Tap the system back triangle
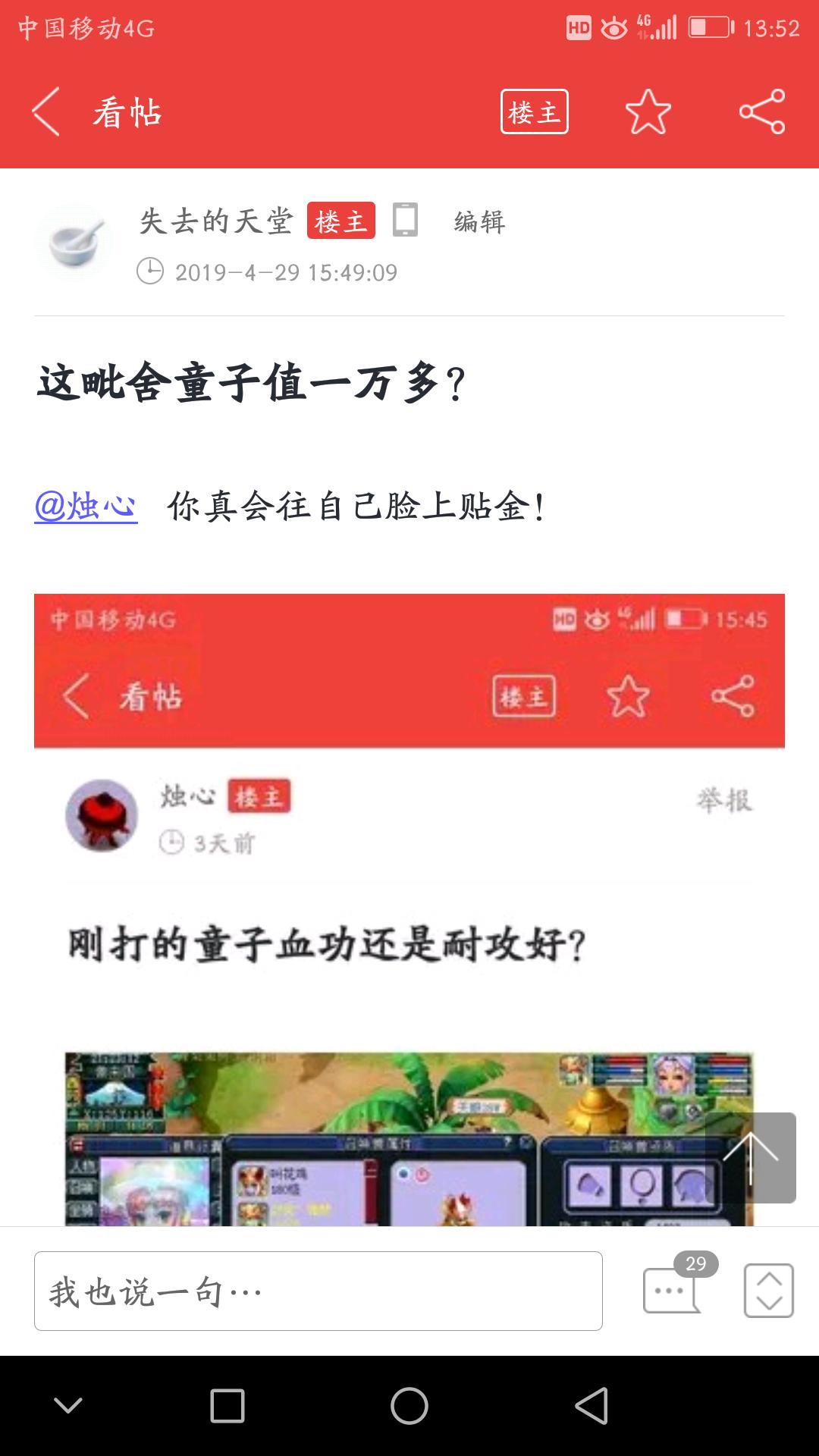Viewport: 819px width, 1456px height. pos(591,1406)
